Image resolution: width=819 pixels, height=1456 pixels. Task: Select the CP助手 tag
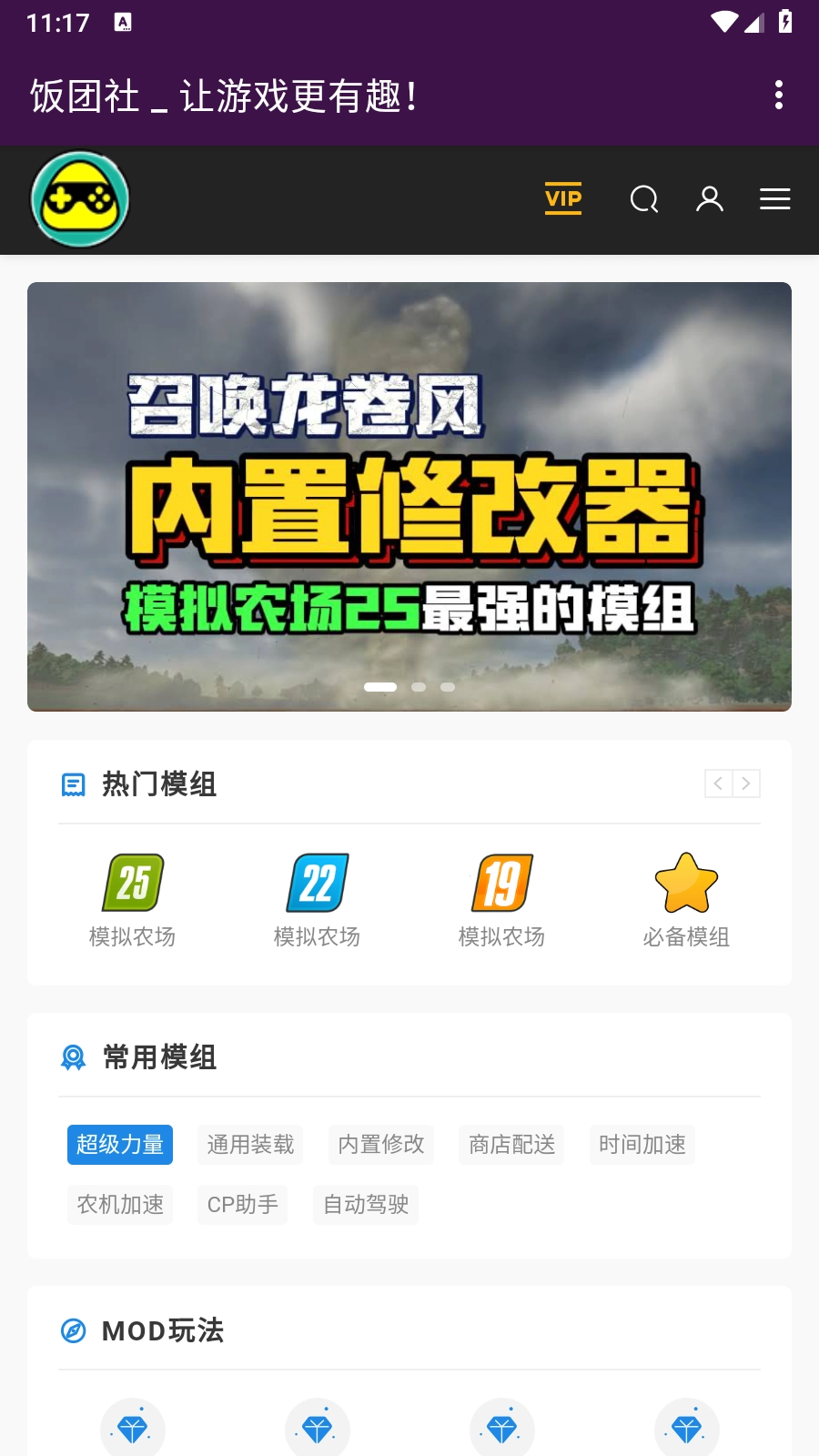coord(243,1204)
